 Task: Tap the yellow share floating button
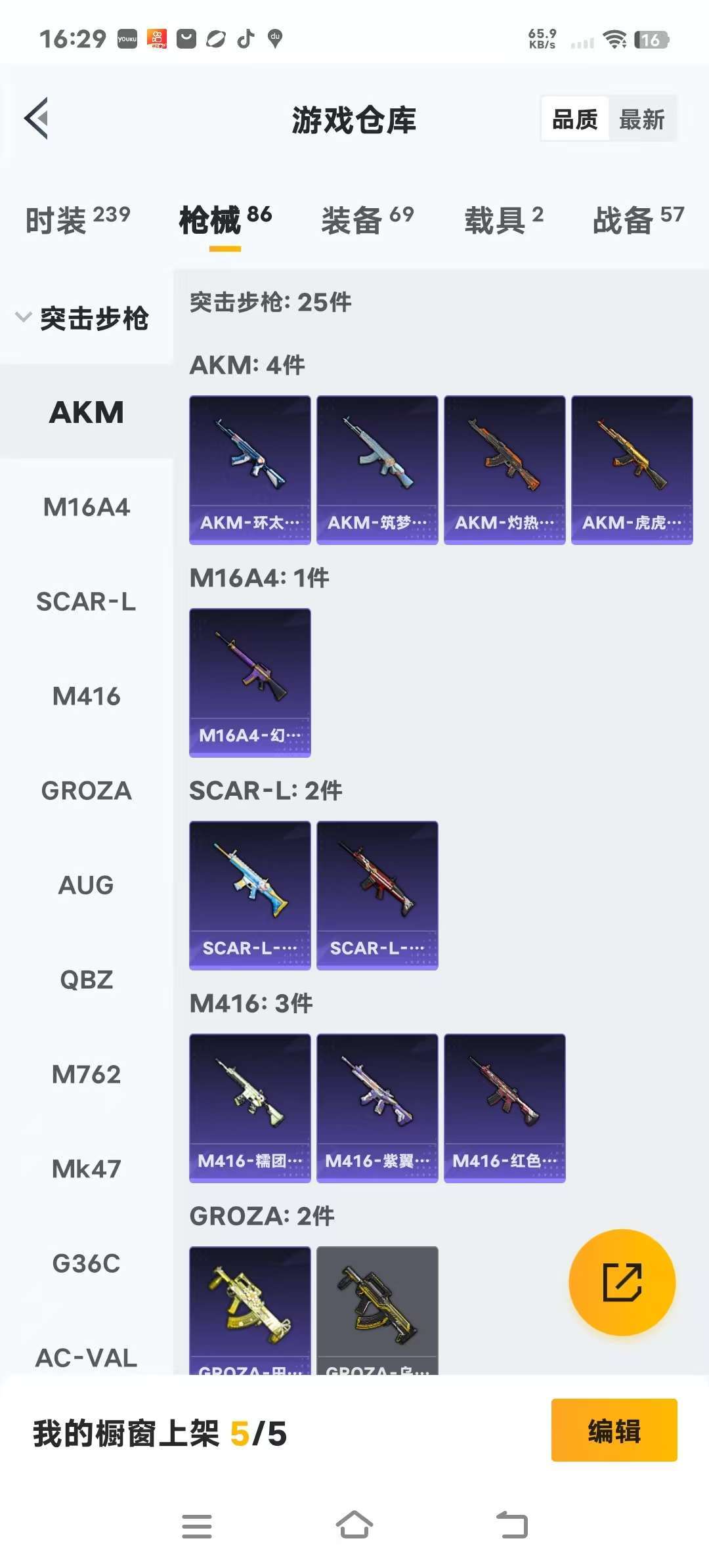click(x=622, y=1282)
